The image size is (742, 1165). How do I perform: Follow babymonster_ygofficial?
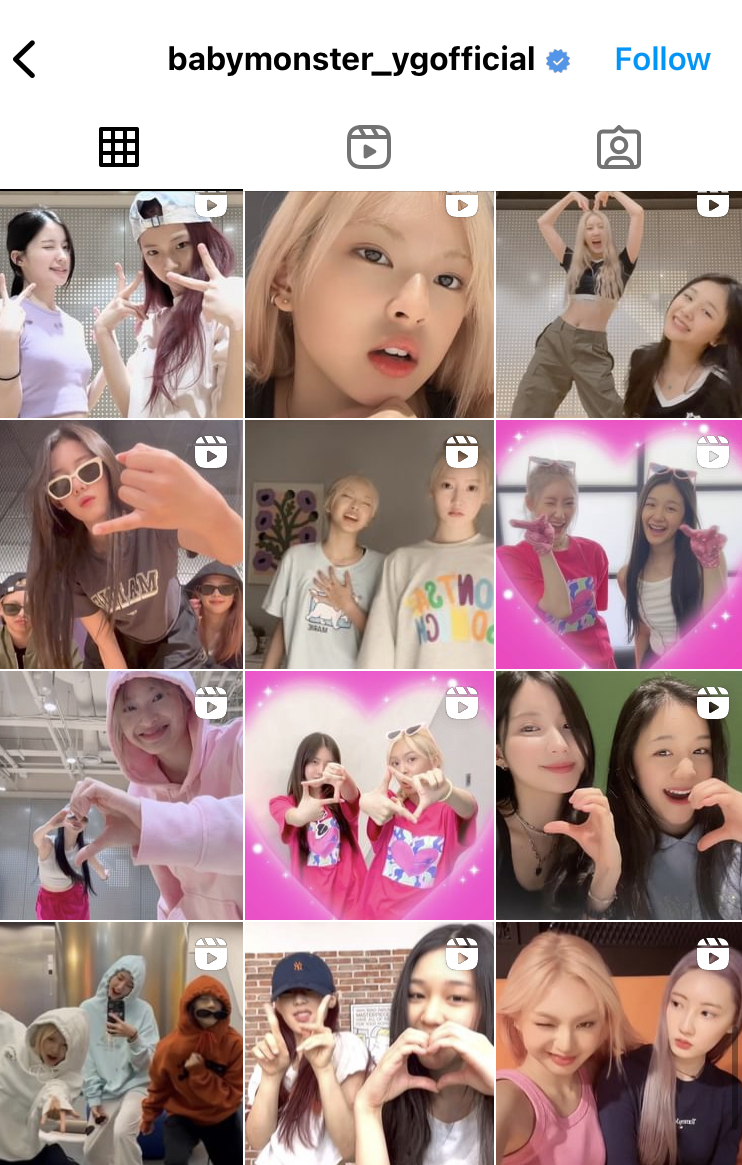[x=662, y=60]
